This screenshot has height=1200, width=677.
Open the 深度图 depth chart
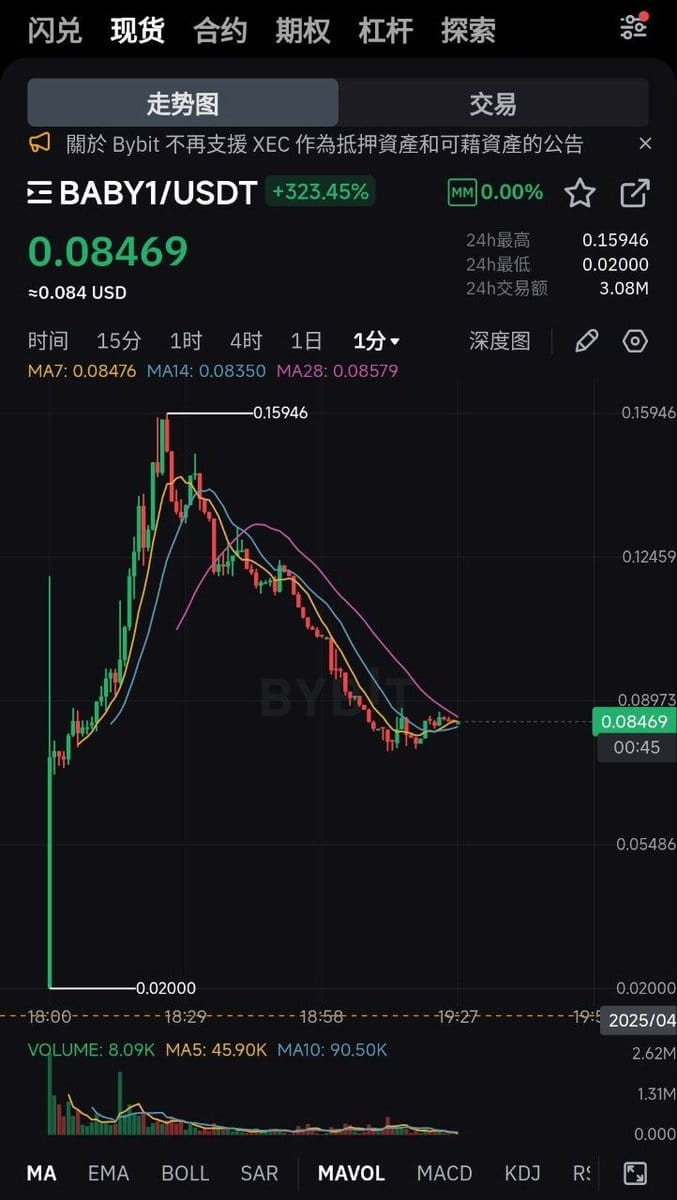coord(500,341)
